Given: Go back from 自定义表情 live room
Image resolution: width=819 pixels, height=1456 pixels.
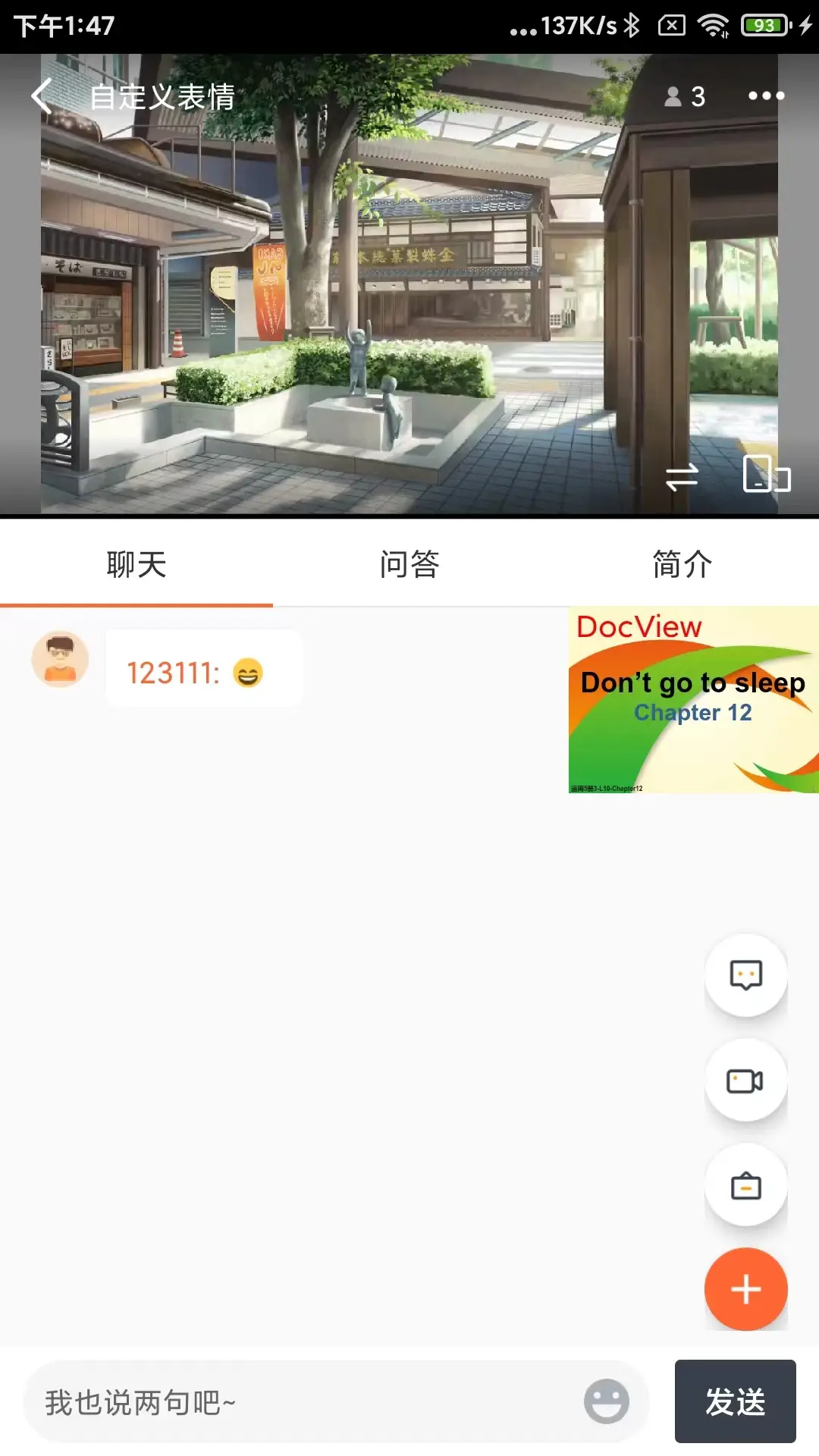Looking at the screenshot, I should point(42,96).
